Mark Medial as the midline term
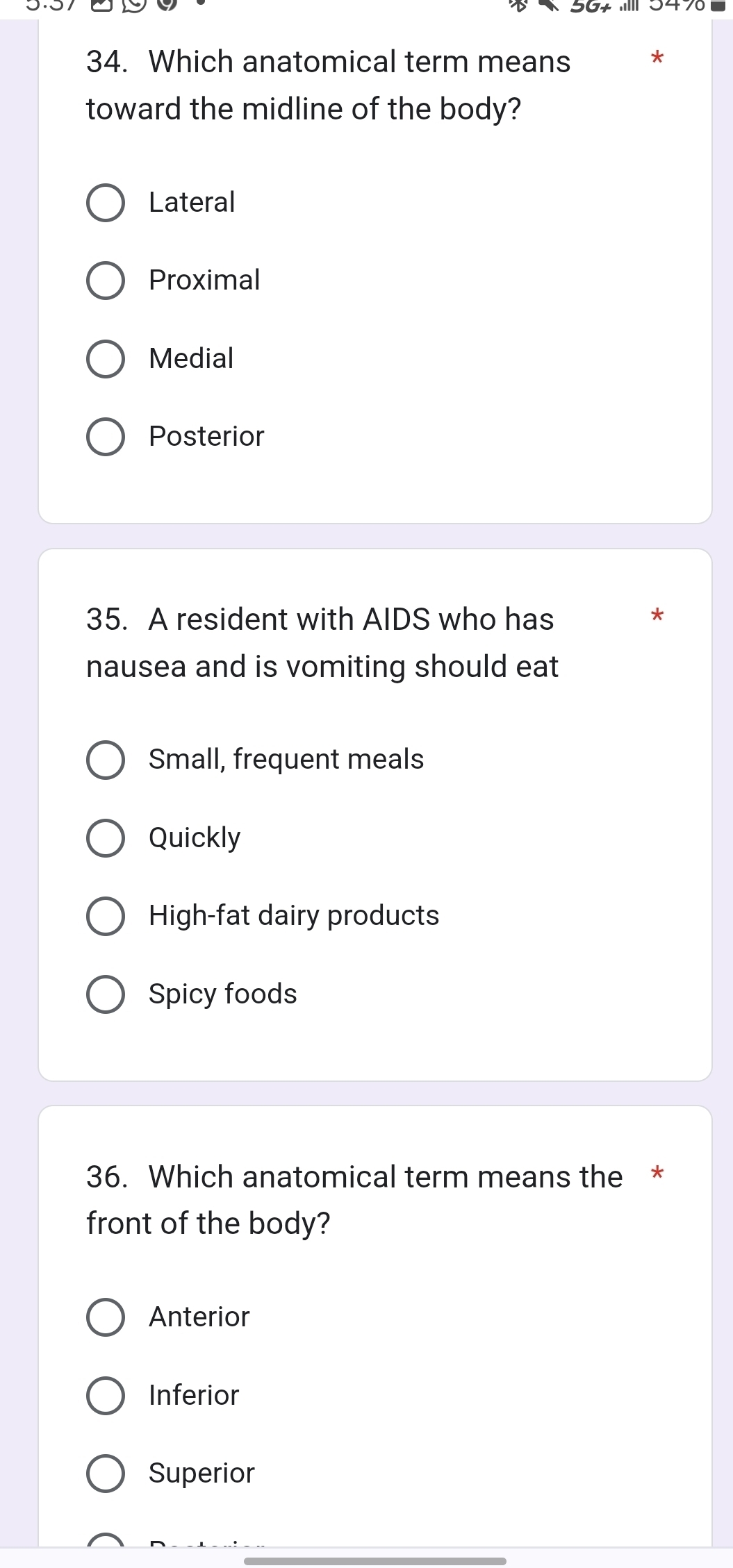The height and width of the screenshot is (1568, 733). 106,359
